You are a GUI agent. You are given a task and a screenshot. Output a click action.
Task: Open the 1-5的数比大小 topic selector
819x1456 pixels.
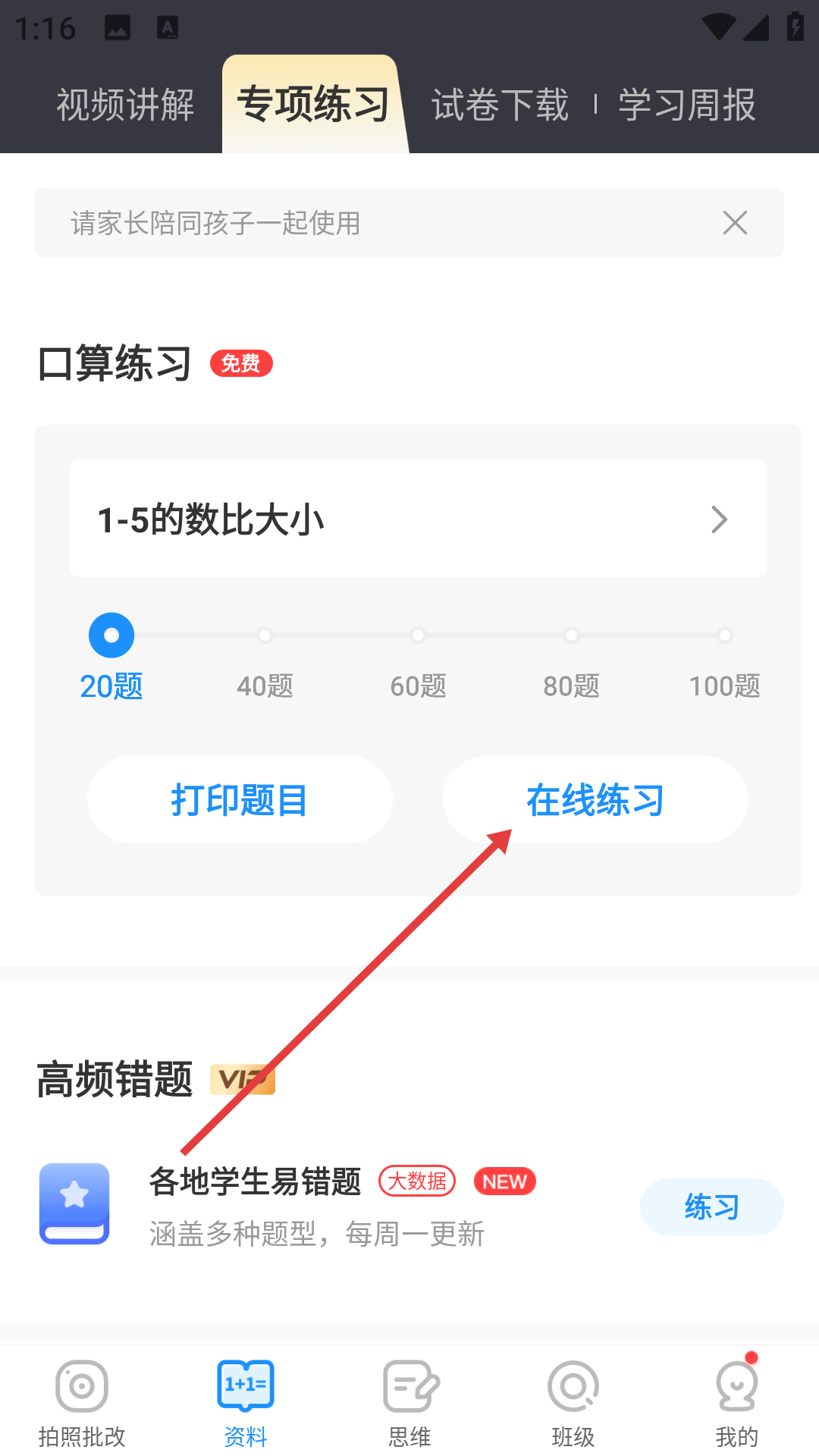click(x=418, y=519)
